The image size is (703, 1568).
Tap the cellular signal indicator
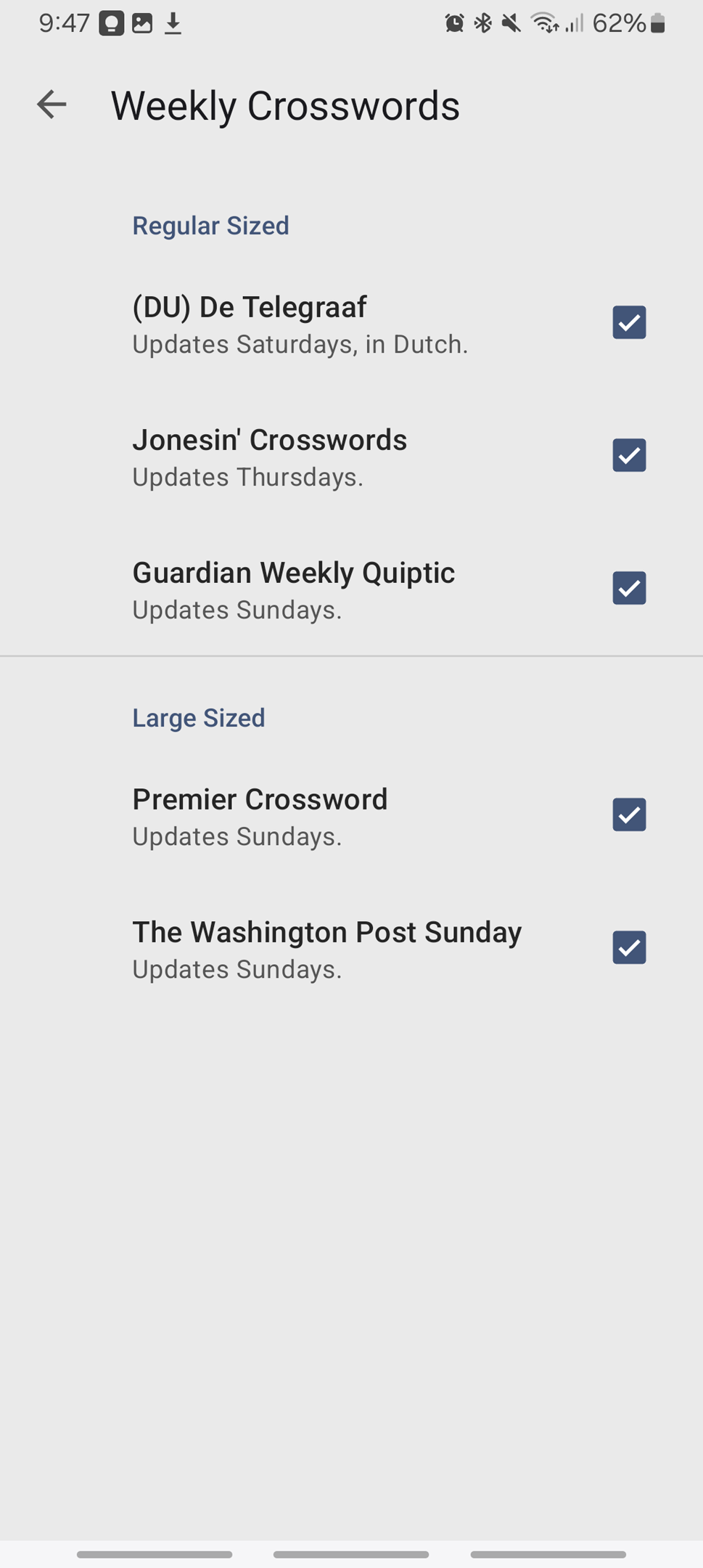point(575,23)
